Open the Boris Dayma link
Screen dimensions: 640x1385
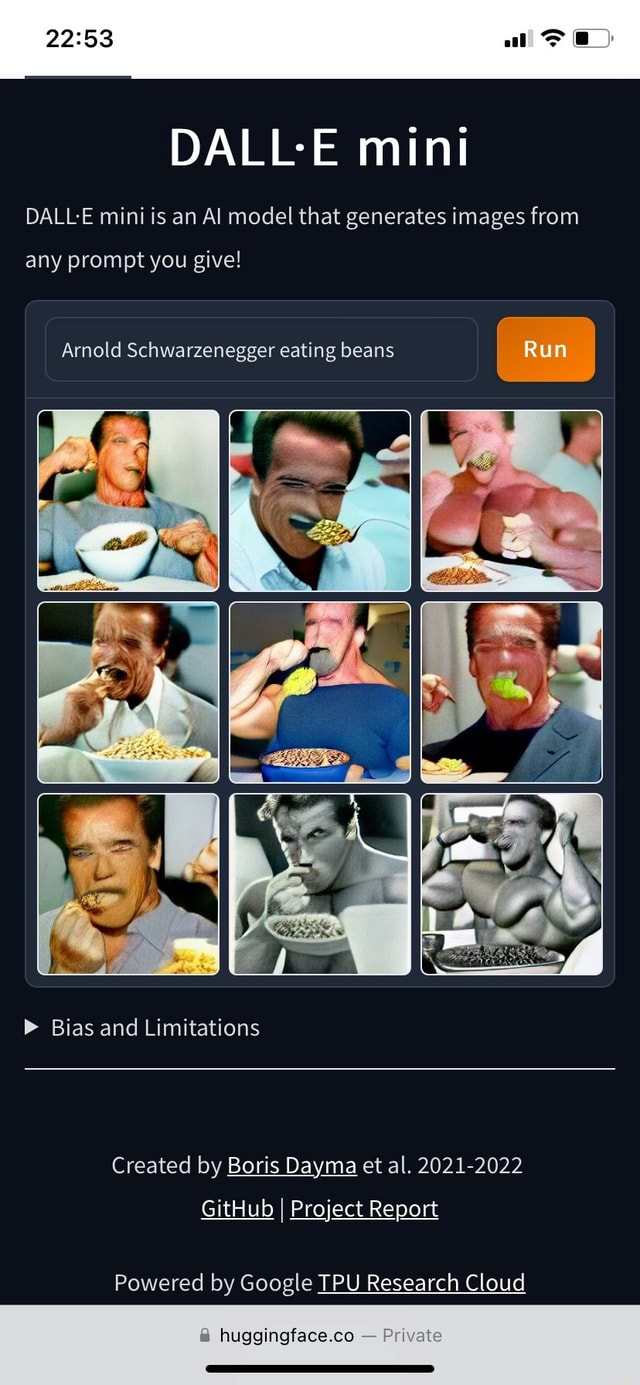pos(291,1165)
